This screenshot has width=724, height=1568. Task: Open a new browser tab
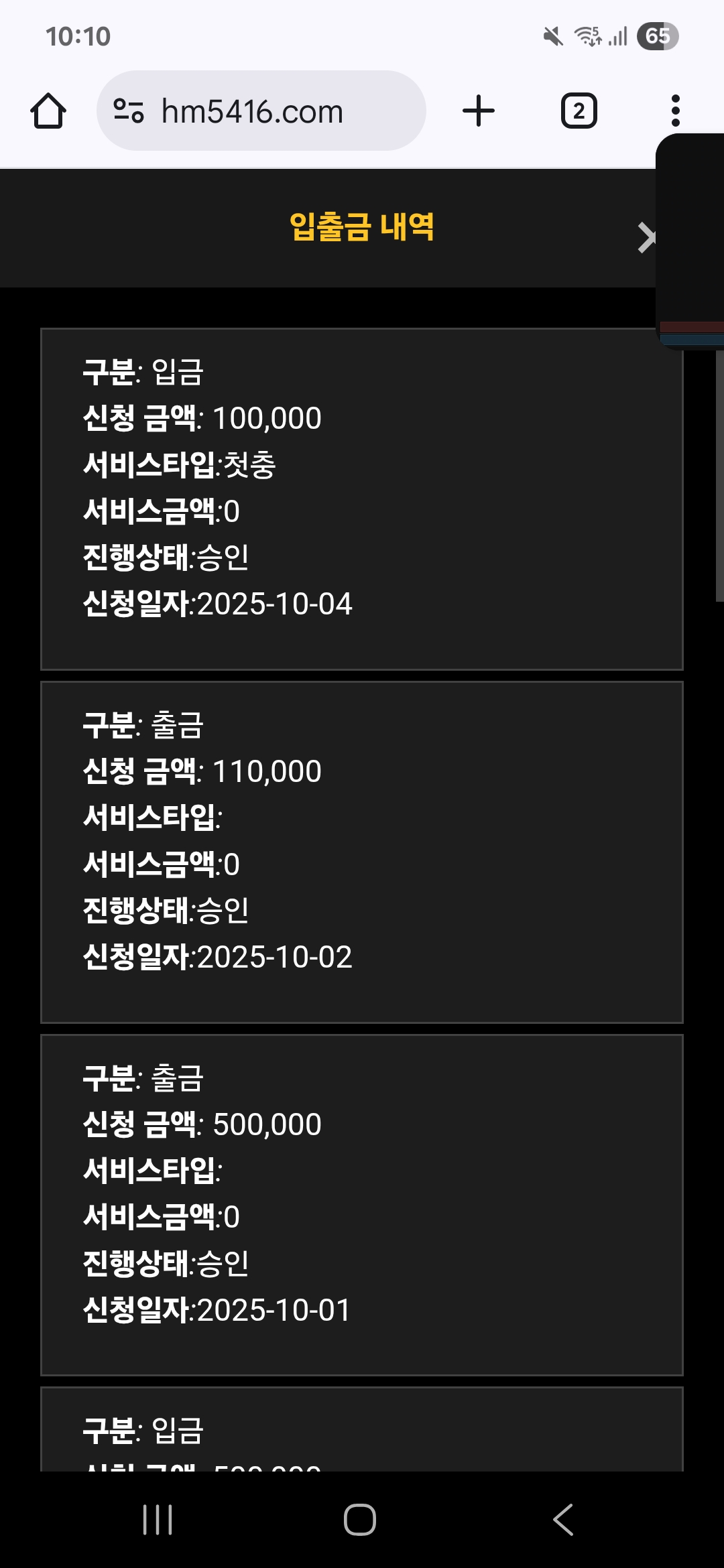tap(479, 111)
